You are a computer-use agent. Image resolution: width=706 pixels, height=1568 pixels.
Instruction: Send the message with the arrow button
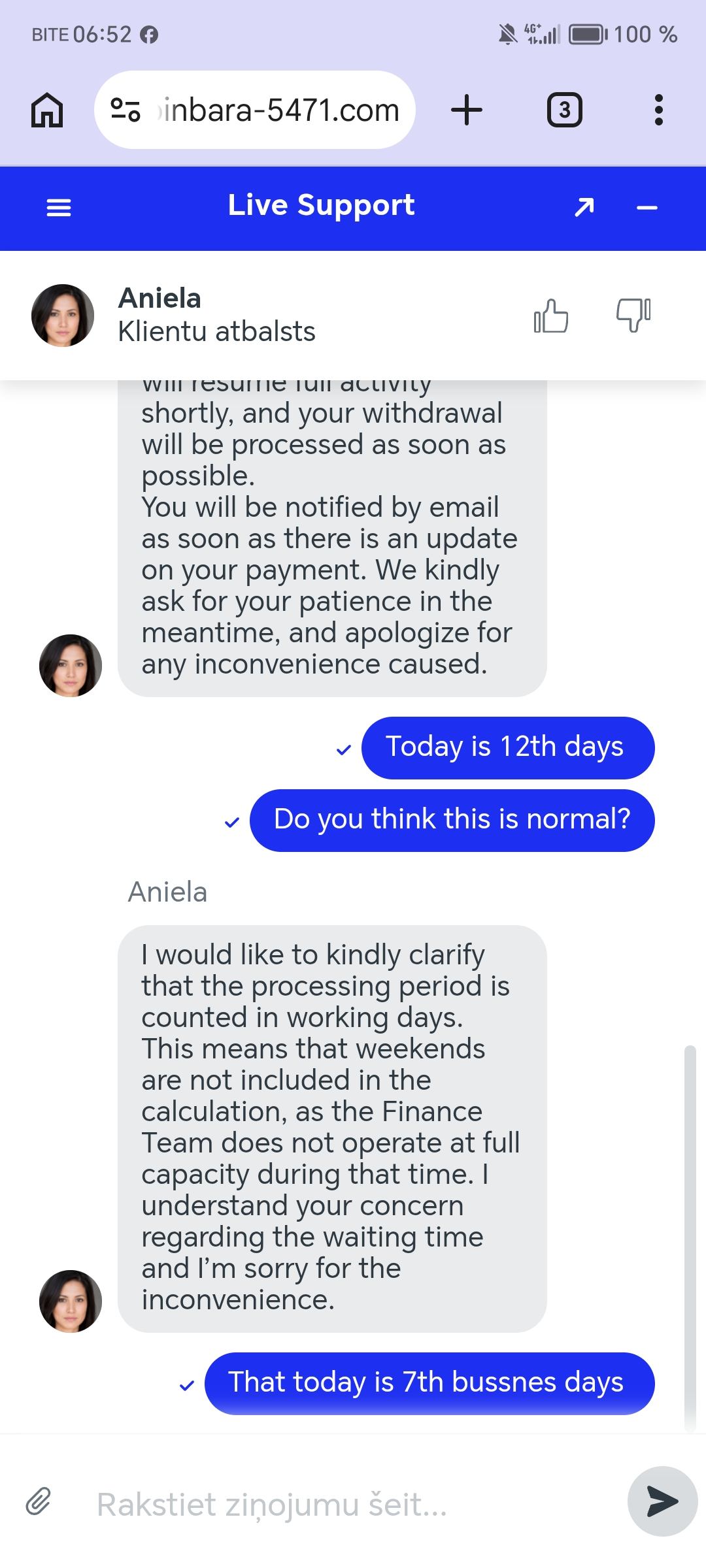click(662, 1501)
